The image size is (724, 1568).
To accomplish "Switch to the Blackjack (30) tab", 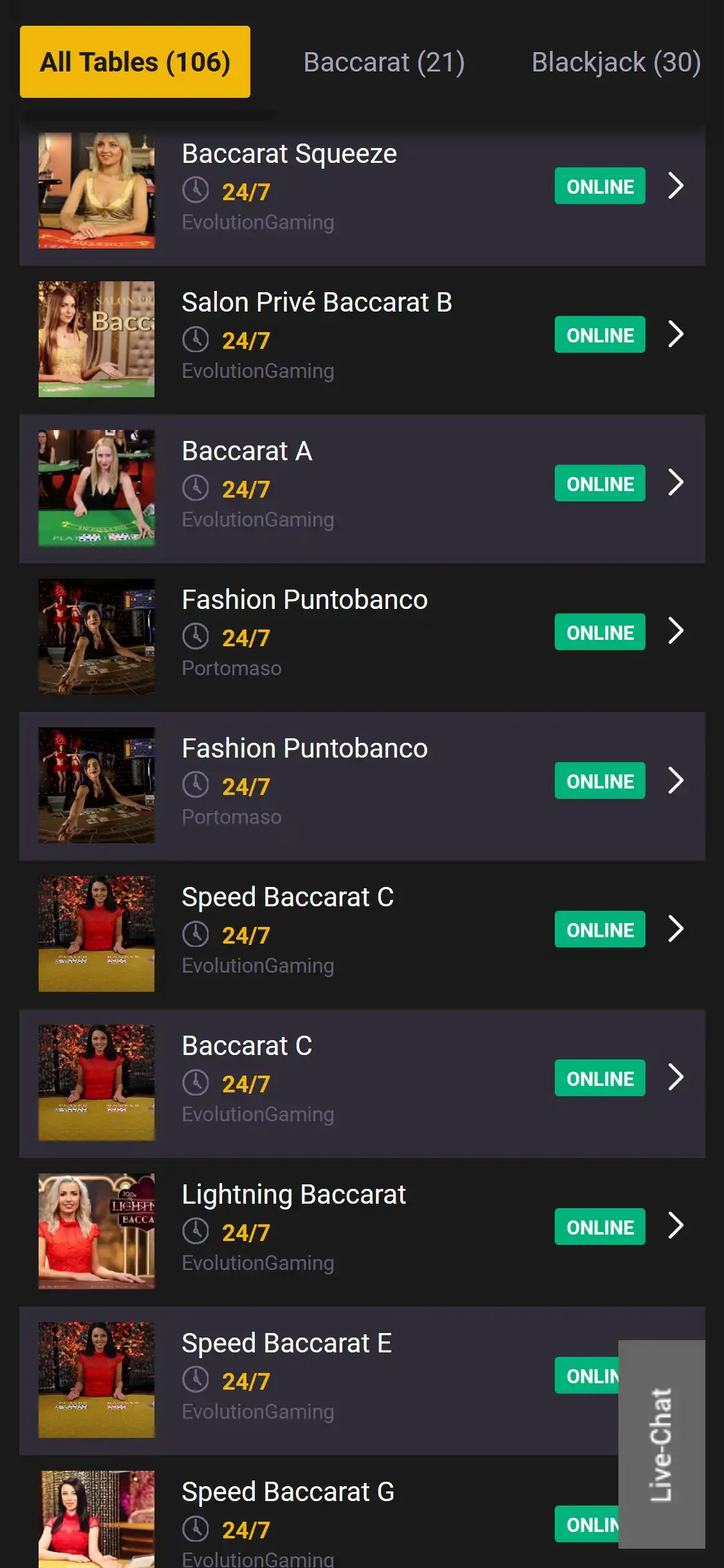I will pos(615,62).
